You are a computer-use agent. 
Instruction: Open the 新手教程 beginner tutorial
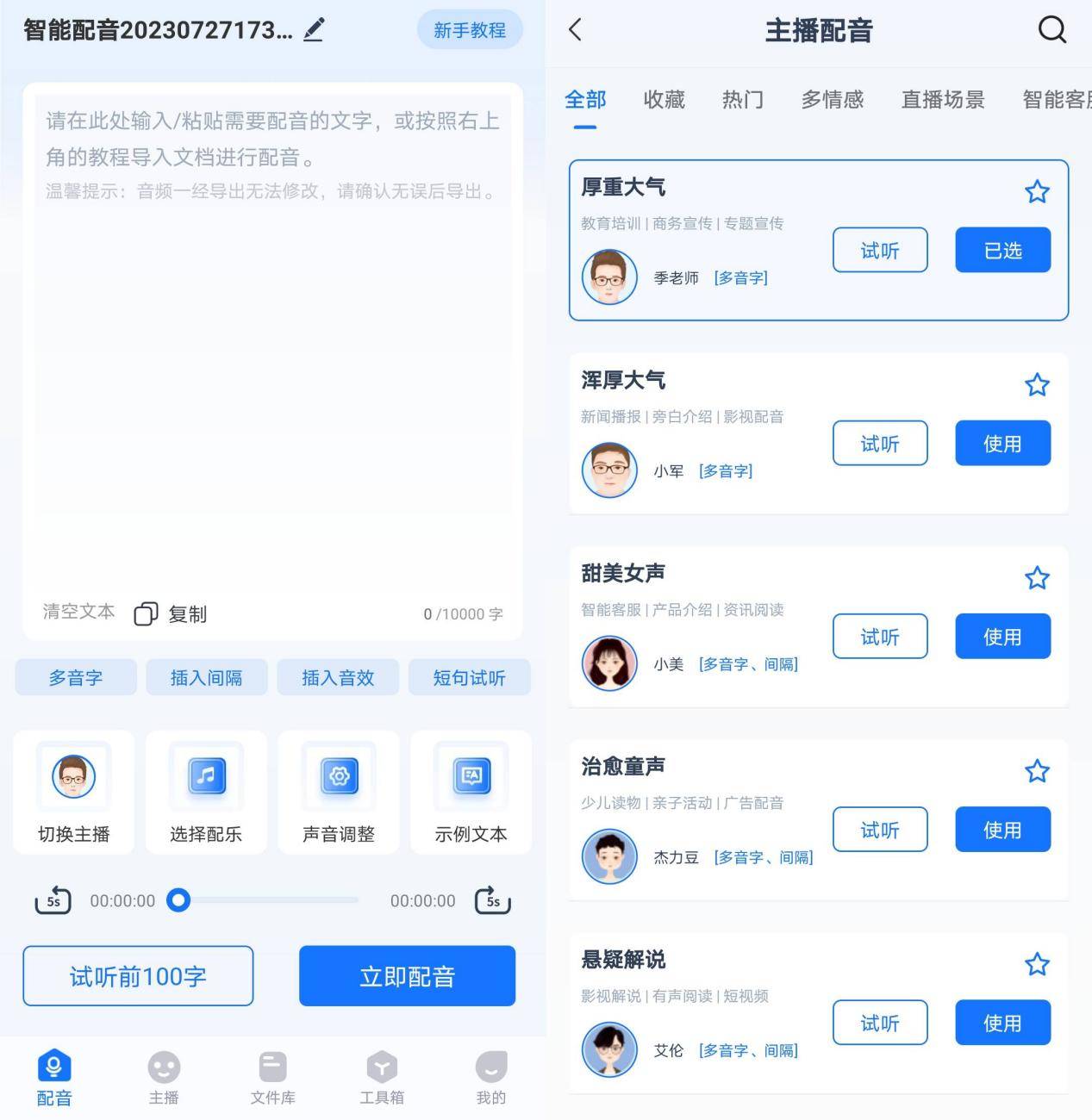pyautogui.click(x=469, y=30)
